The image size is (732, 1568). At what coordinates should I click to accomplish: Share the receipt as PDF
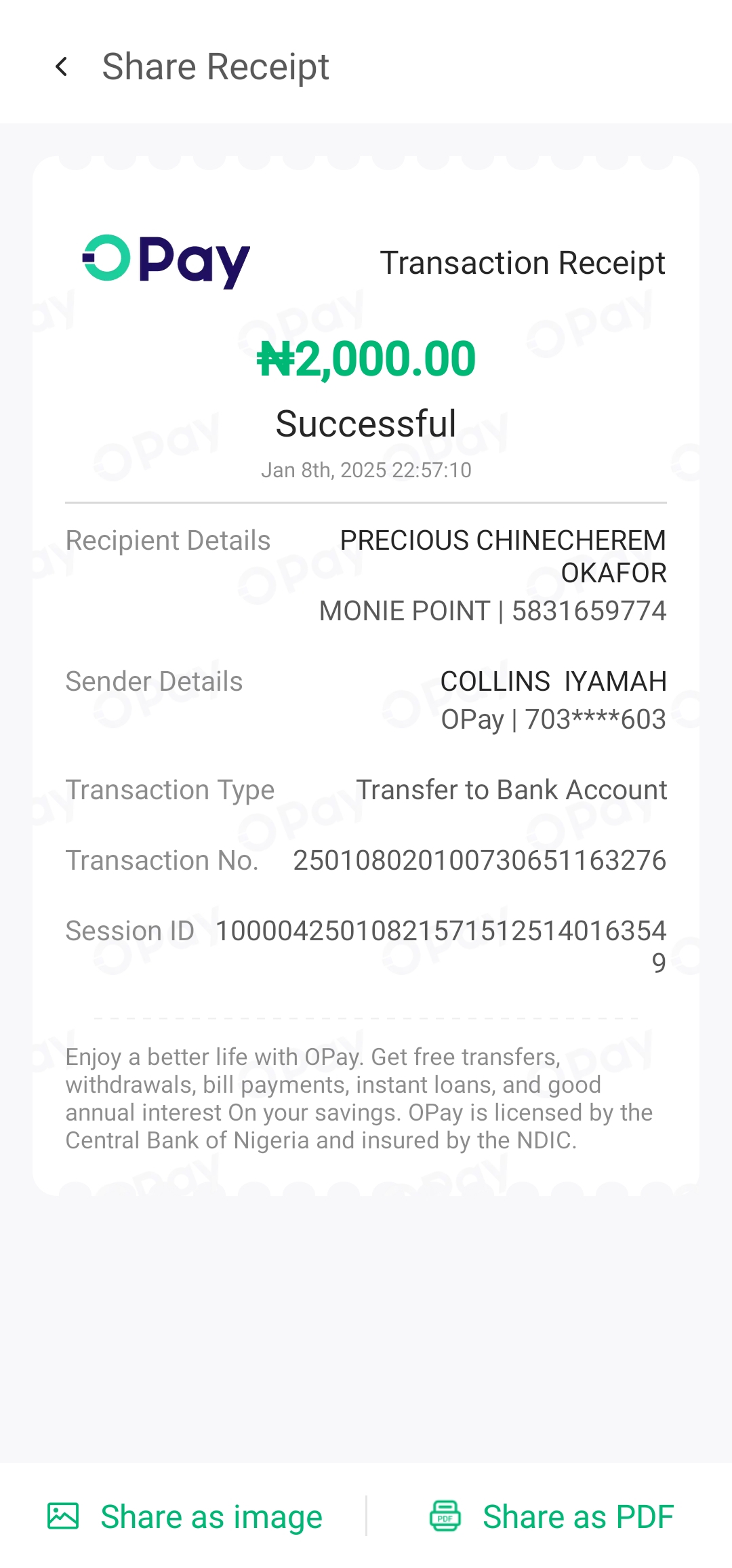click(x=552, y=1516)
